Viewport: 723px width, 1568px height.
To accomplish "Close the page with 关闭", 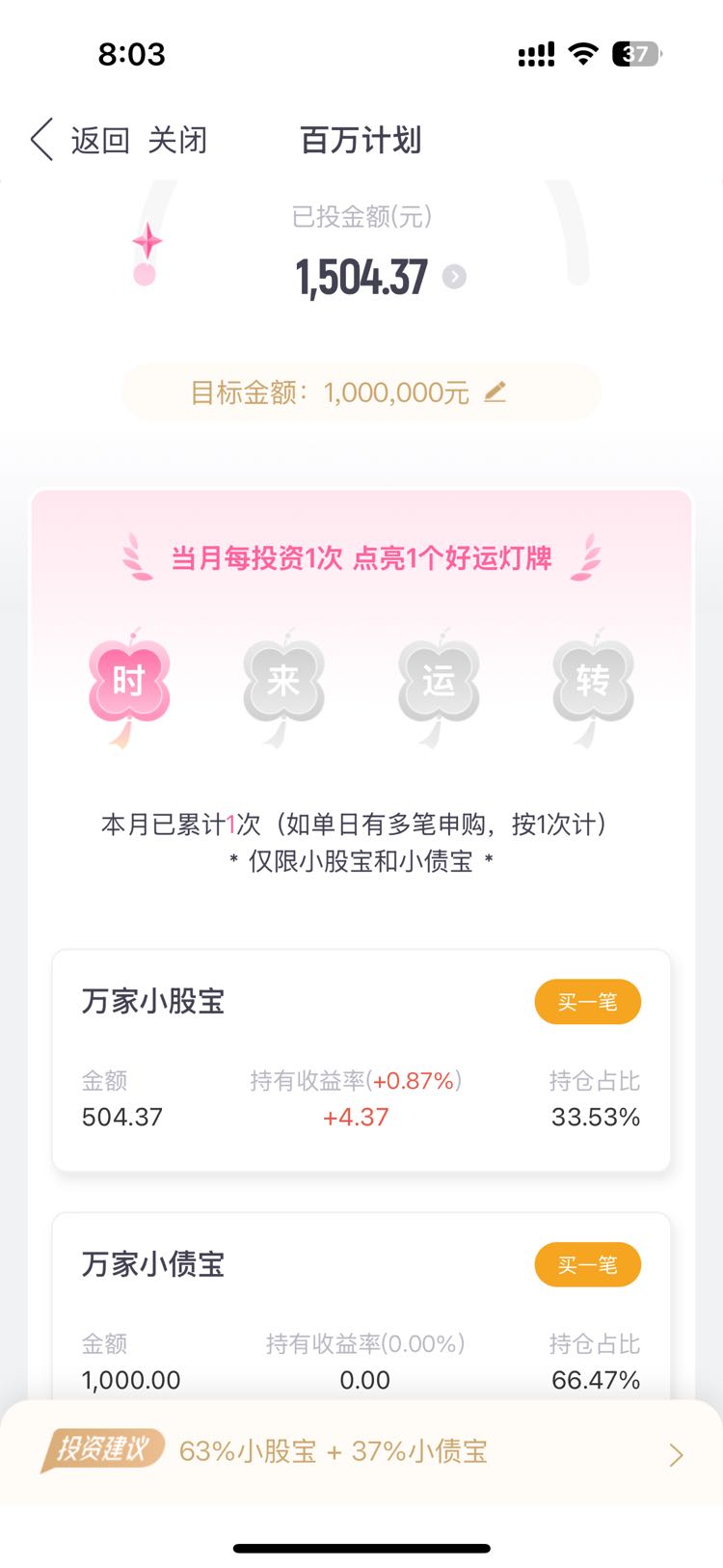I will [177, 140].
